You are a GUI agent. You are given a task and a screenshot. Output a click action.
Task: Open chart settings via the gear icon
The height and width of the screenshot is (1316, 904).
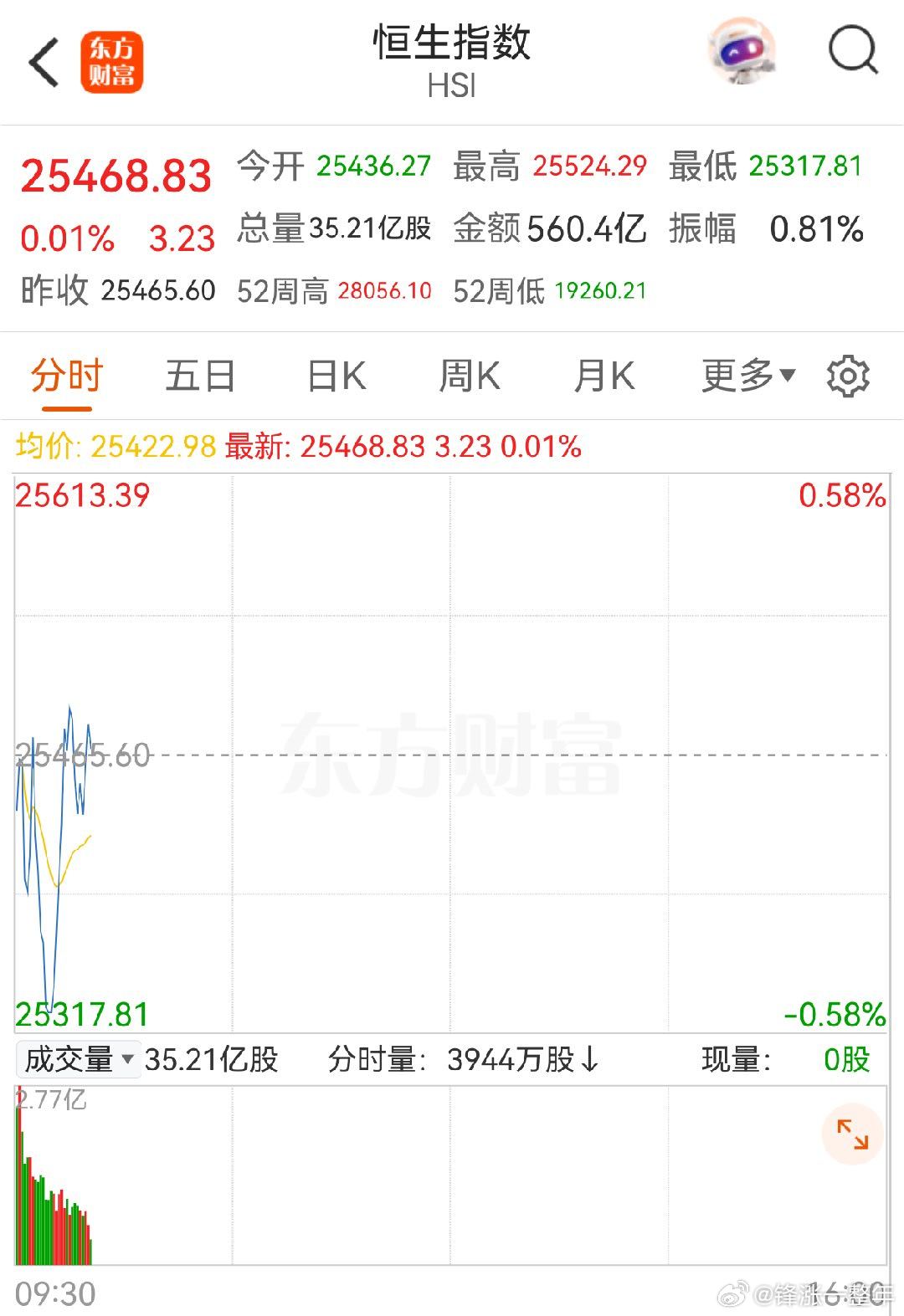point(848,376)
